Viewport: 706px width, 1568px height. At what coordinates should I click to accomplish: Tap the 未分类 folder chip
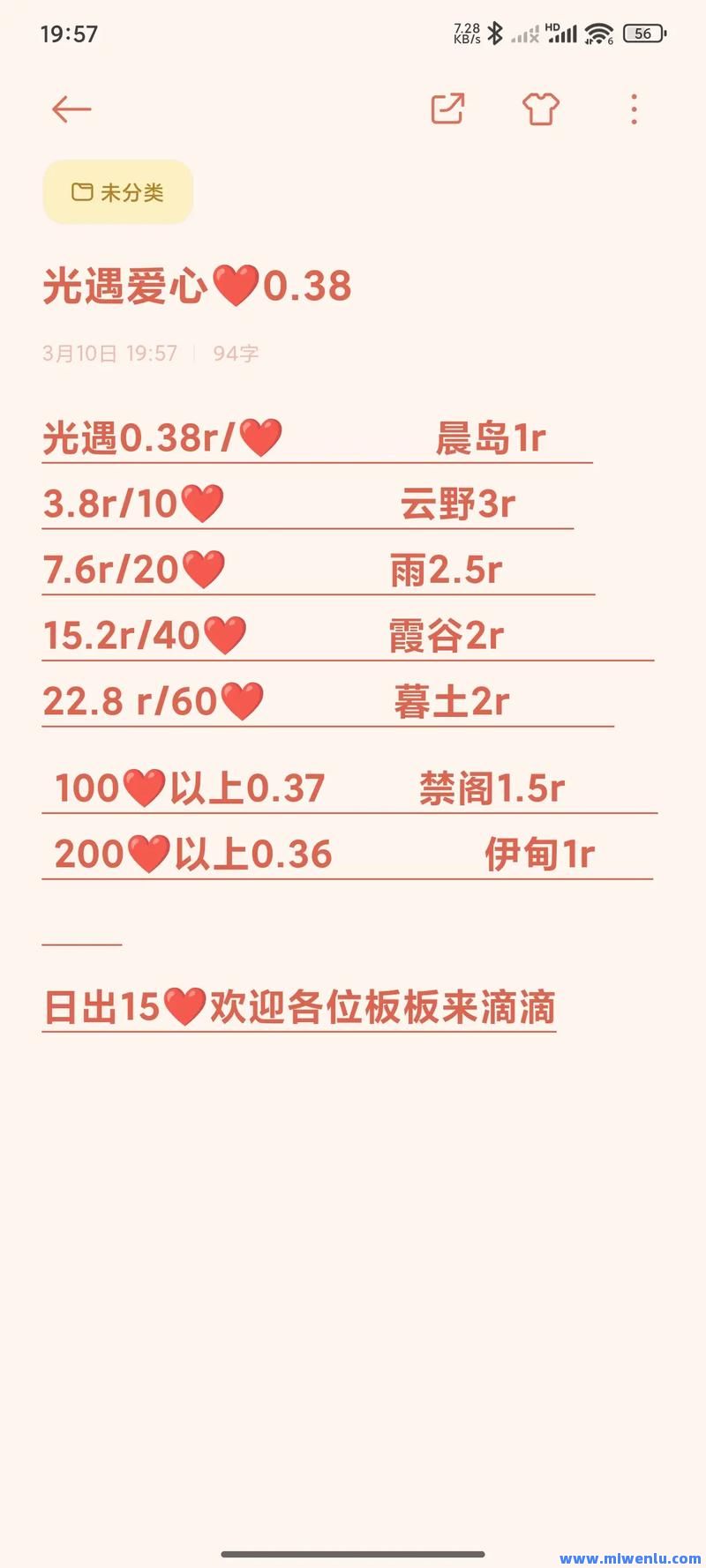pos(118,192)
